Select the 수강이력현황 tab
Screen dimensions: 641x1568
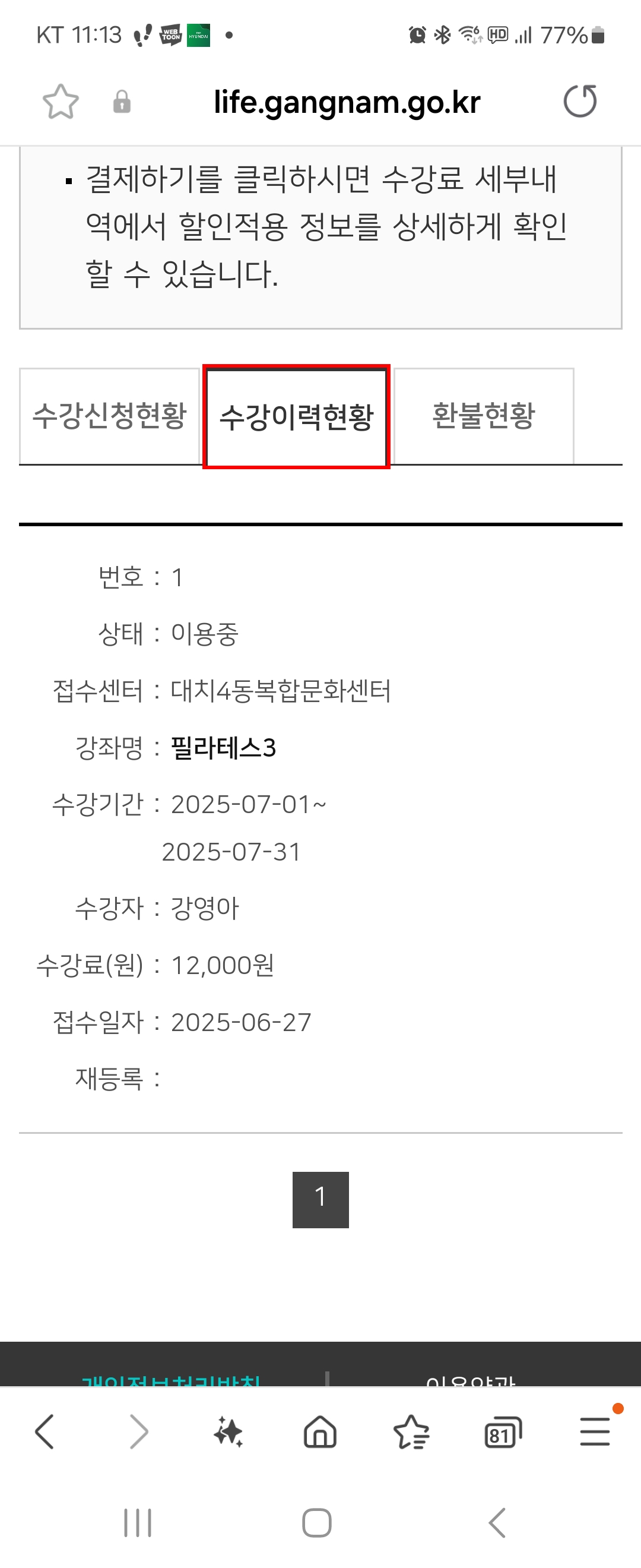coord(296,417)
